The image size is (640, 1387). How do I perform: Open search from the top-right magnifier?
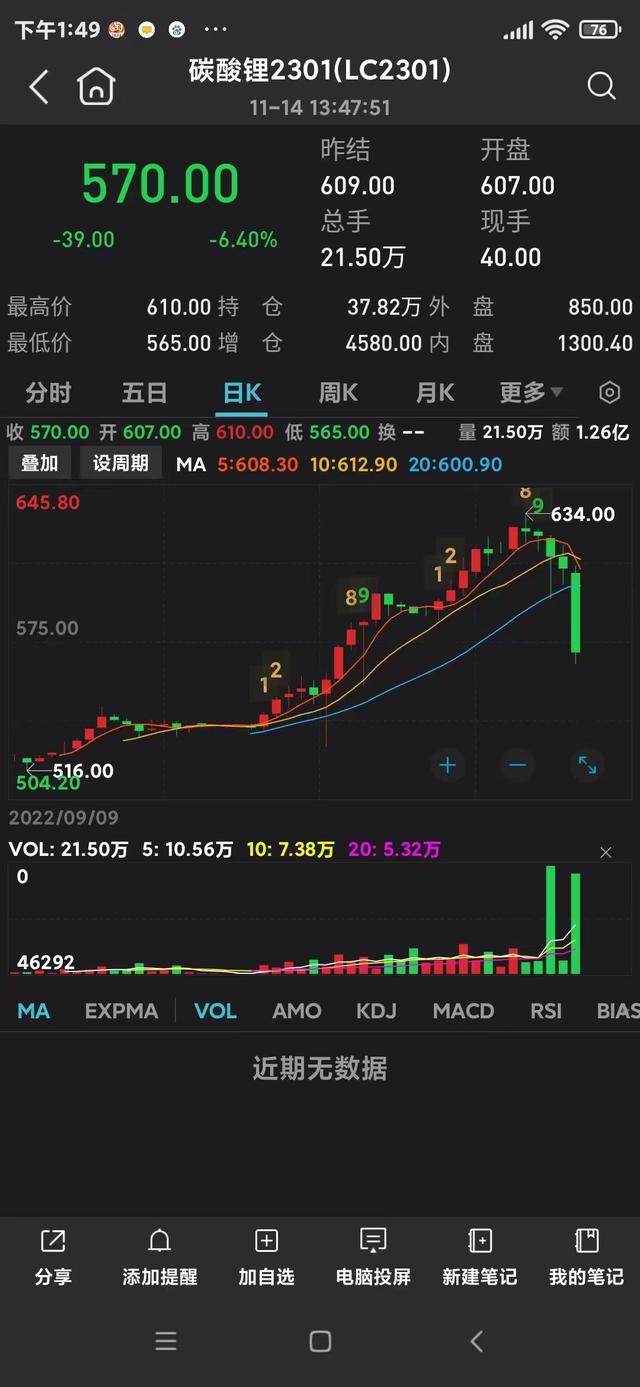pos(601,86)
